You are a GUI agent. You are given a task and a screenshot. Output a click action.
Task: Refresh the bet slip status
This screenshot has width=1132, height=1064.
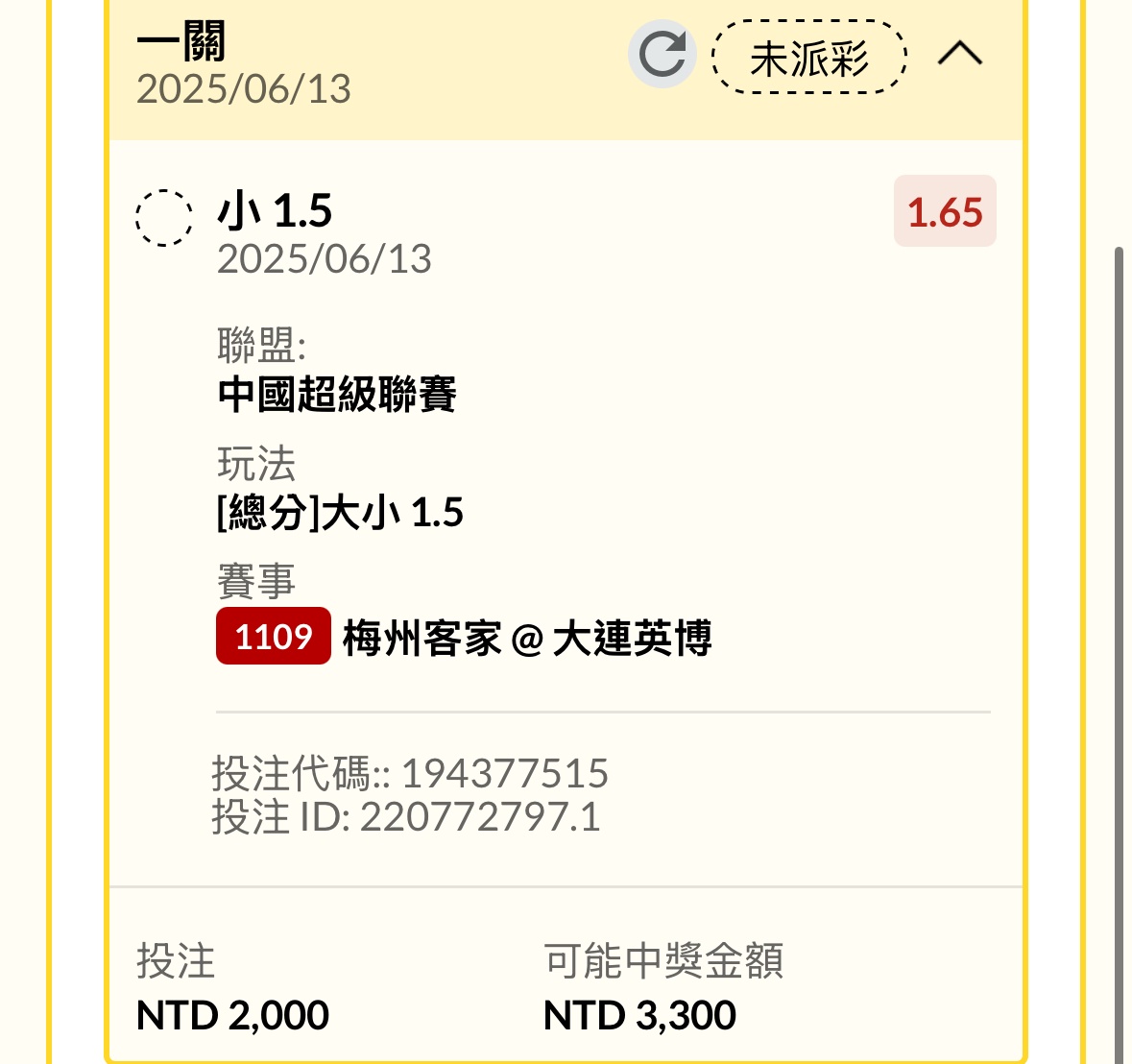pyautogui.click(x=662, y=55)
